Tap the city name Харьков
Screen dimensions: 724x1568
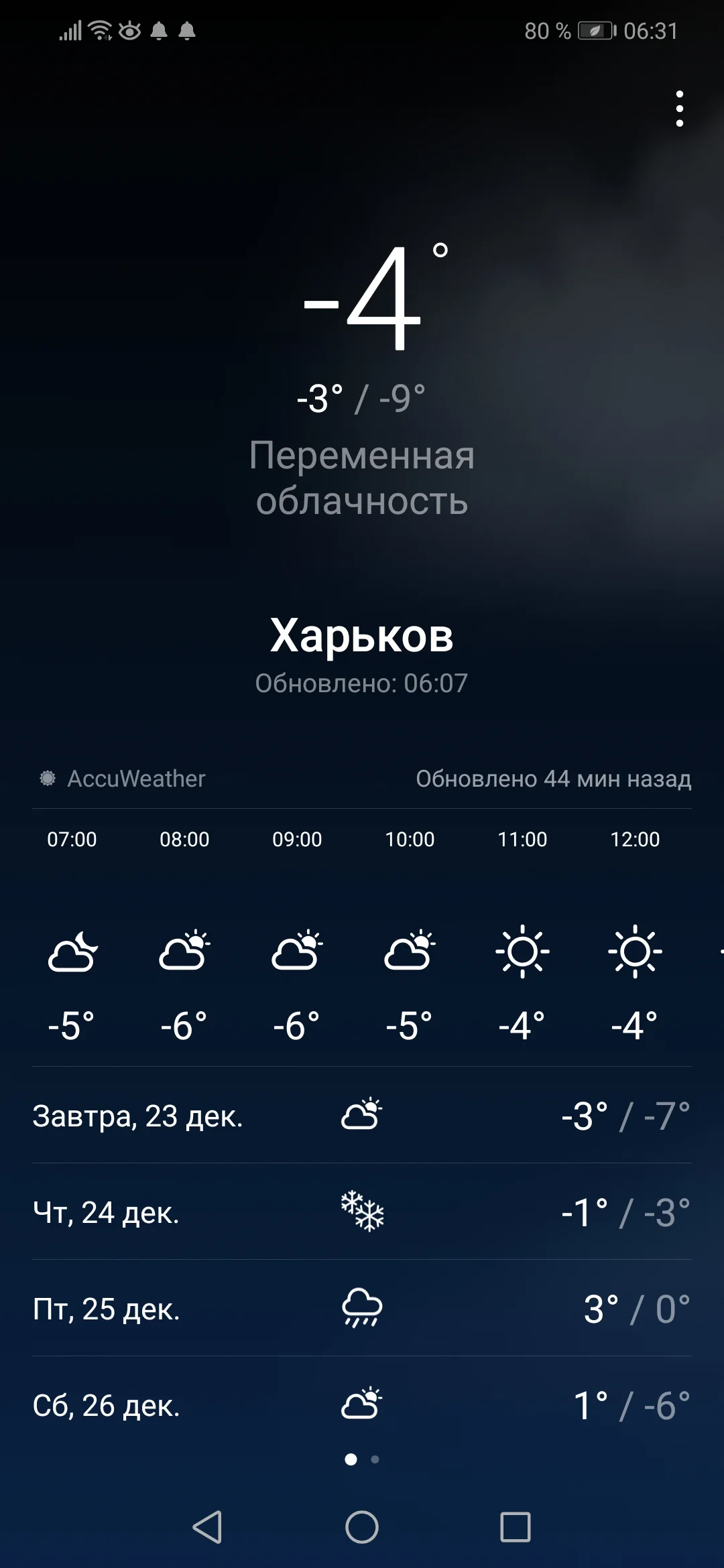coord(362,637)
